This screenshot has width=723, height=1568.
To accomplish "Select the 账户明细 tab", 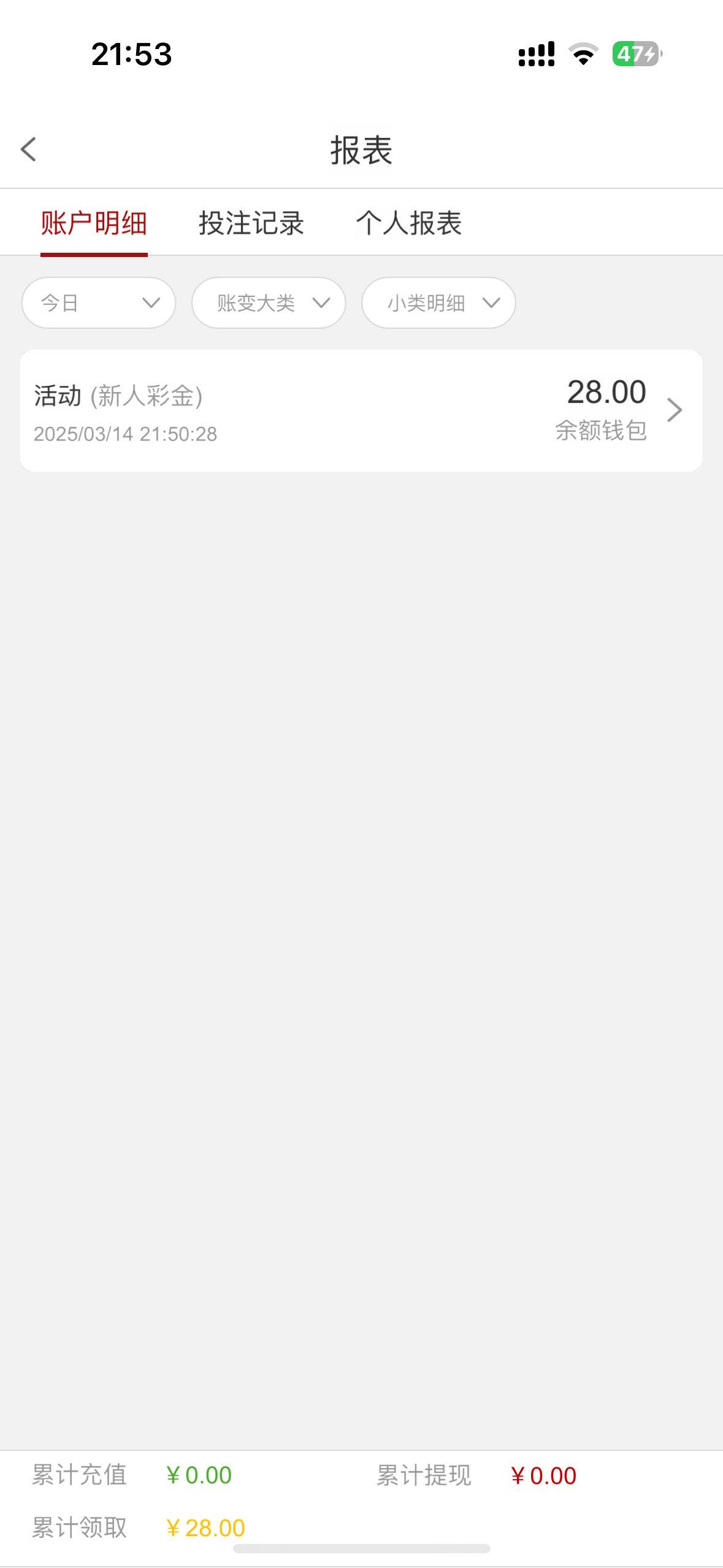I will (94, 223).
